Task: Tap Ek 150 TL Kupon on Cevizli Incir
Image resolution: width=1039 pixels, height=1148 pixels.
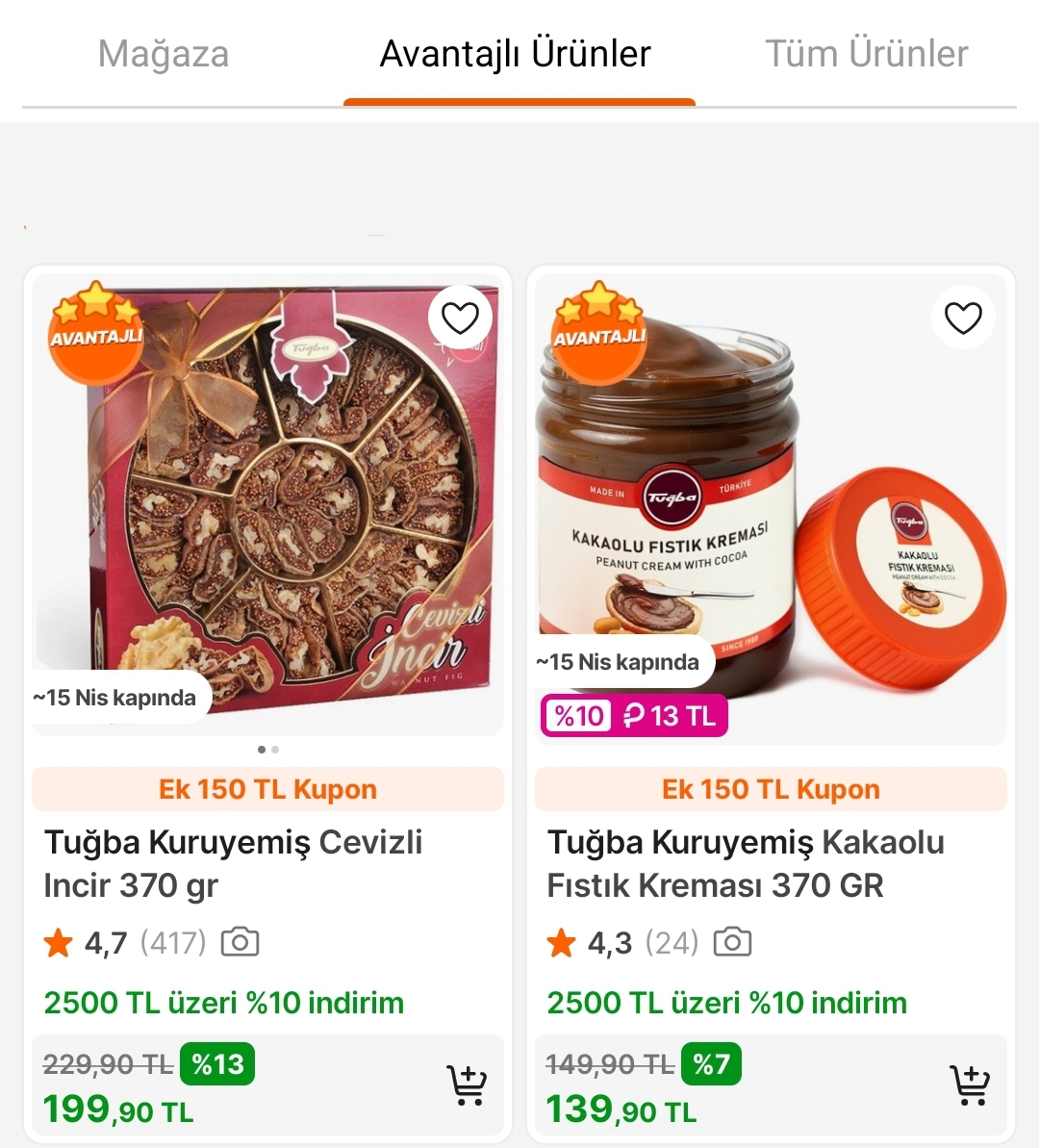Action: tap(267, 789)
